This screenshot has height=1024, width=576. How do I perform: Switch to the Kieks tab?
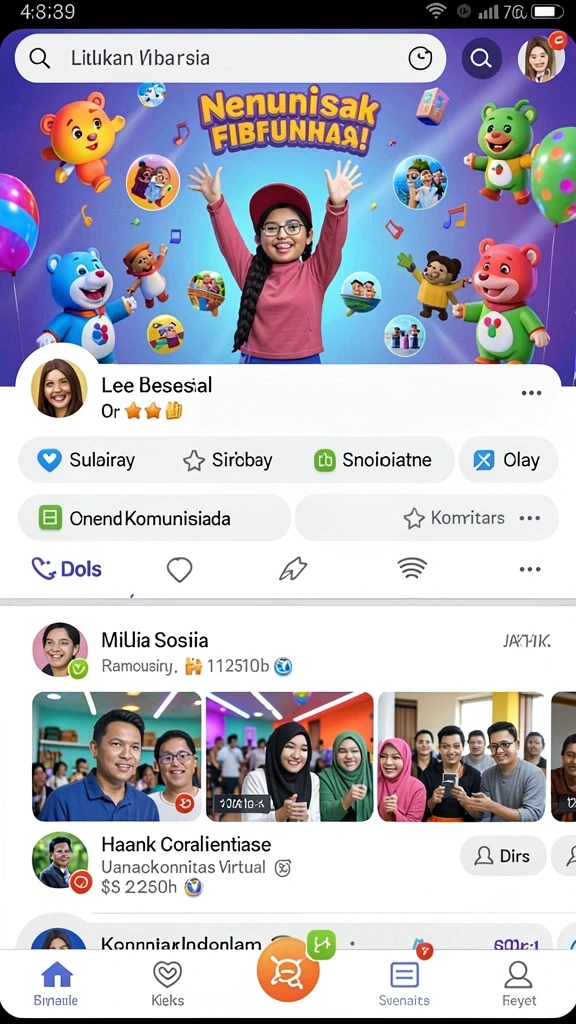tap(168, 984)
